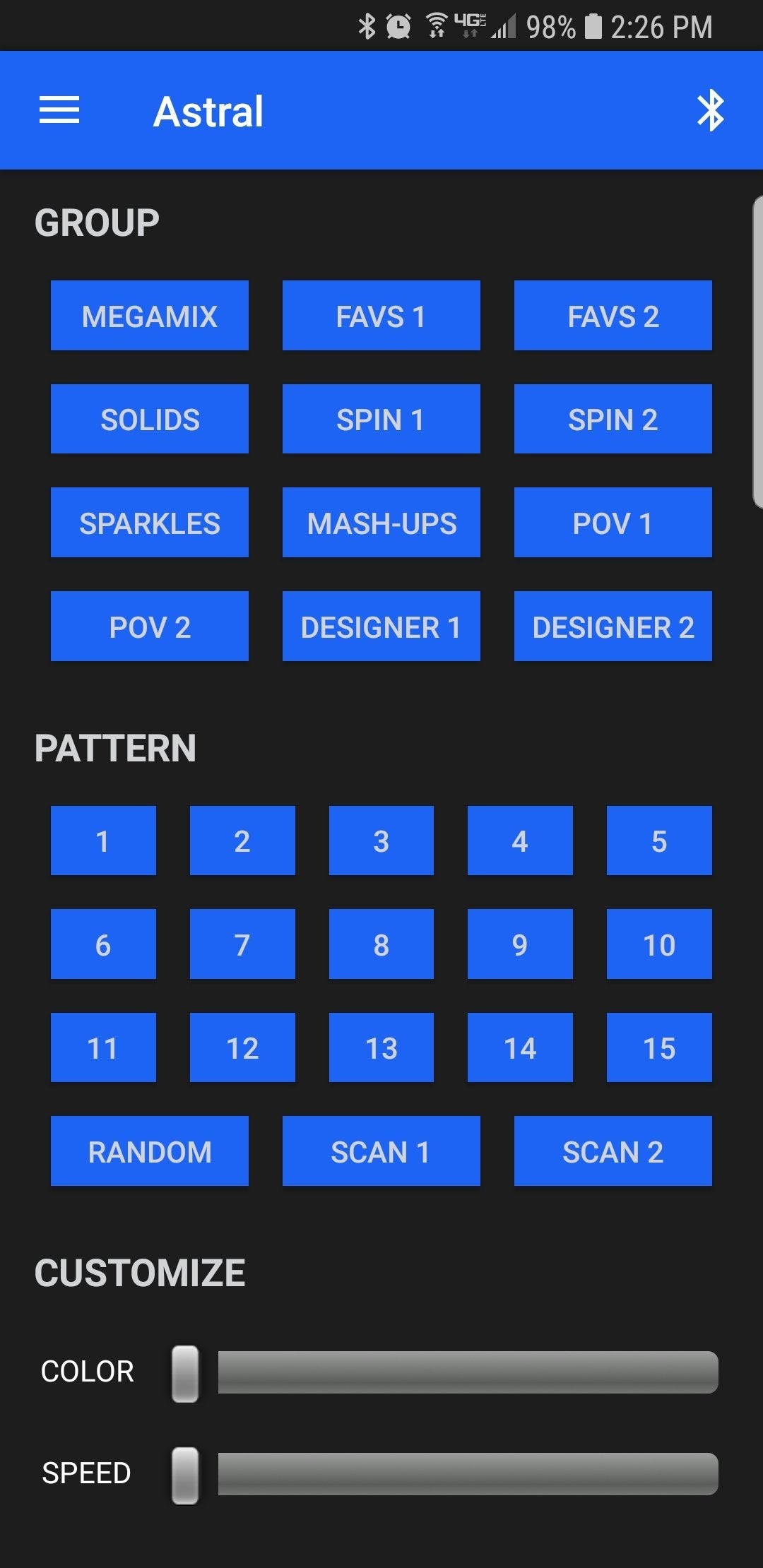Pick the SPIN 2 group
763x1568 pixels.
pyautogui.click(x=613, y=419)
